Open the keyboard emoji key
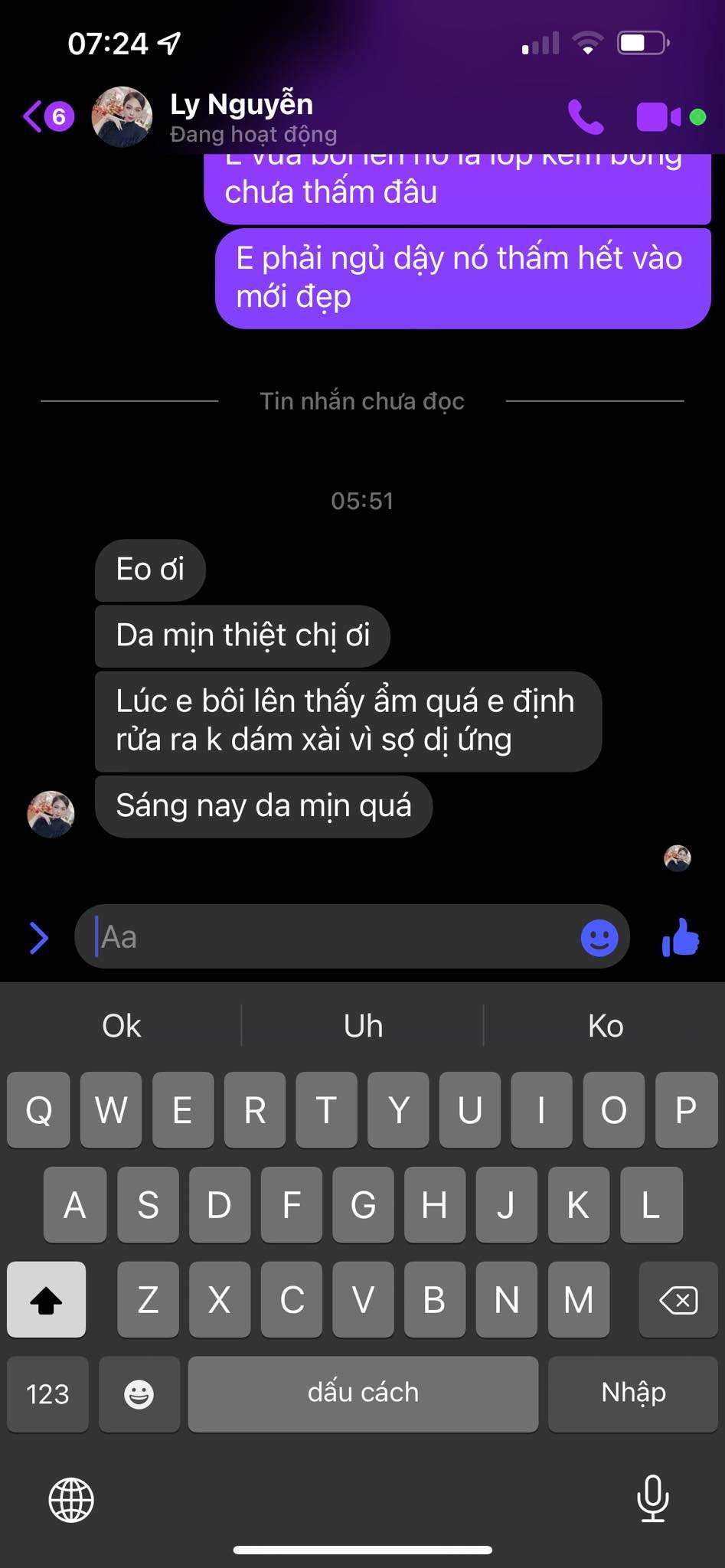This screenshot has width=725, height=1568. pos(139,1394)
